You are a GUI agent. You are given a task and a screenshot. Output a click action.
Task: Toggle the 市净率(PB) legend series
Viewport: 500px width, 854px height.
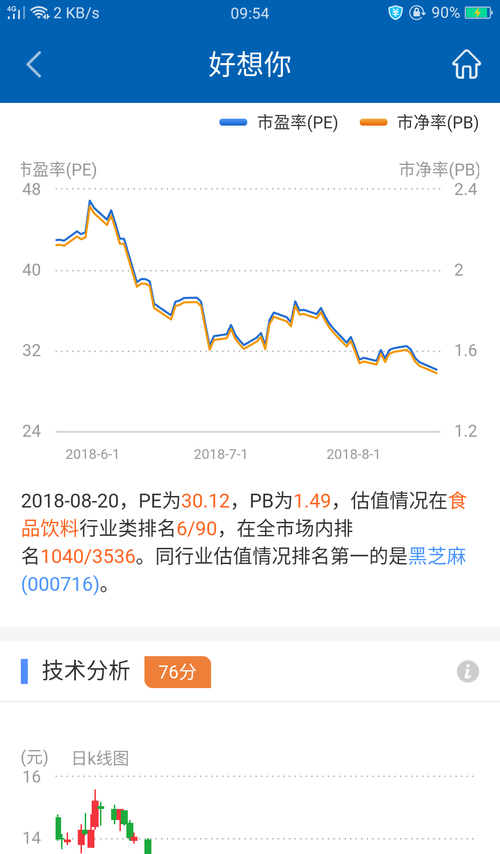(x=419, y=123)
